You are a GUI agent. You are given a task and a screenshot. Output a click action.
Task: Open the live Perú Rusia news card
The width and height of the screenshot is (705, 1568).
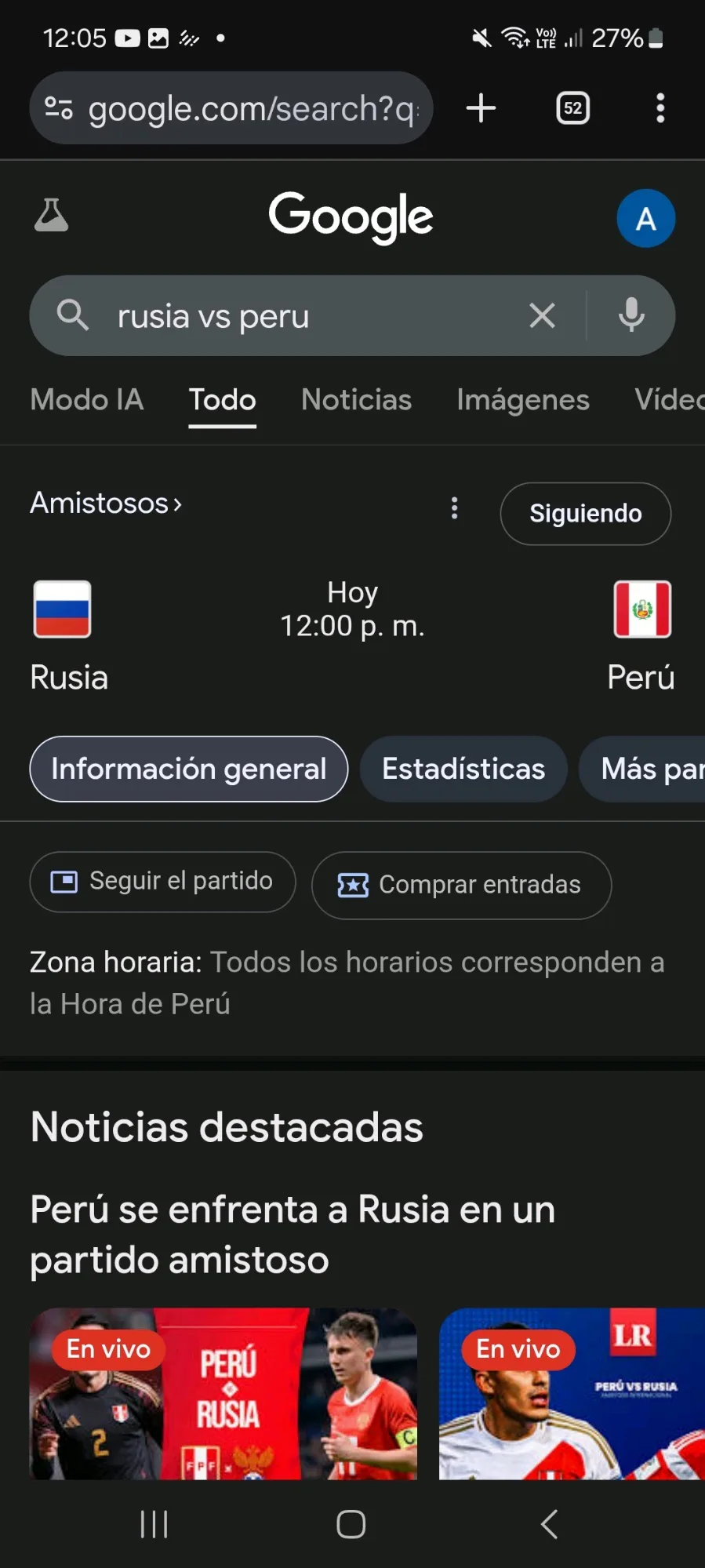pyautogui.click(x=223, y=1393)
